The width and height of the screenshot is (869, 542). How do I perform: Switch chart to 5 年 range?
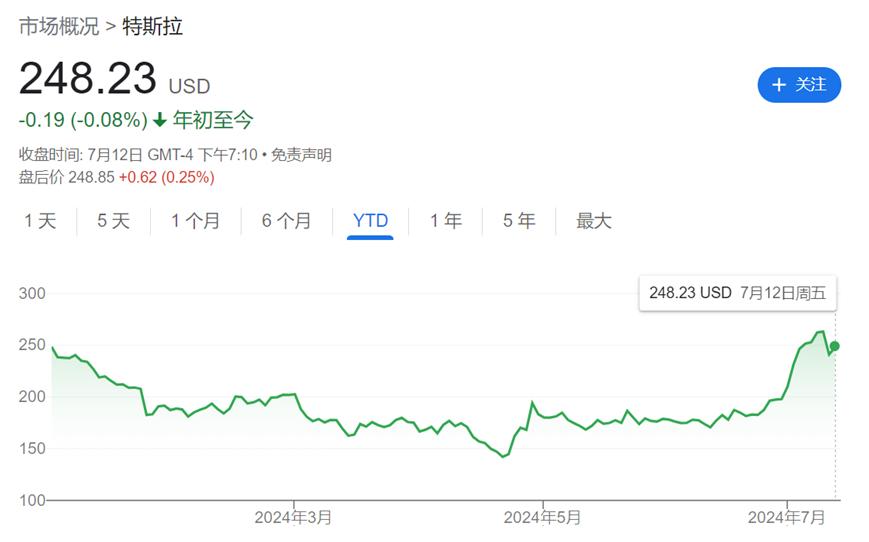(518, 221)
